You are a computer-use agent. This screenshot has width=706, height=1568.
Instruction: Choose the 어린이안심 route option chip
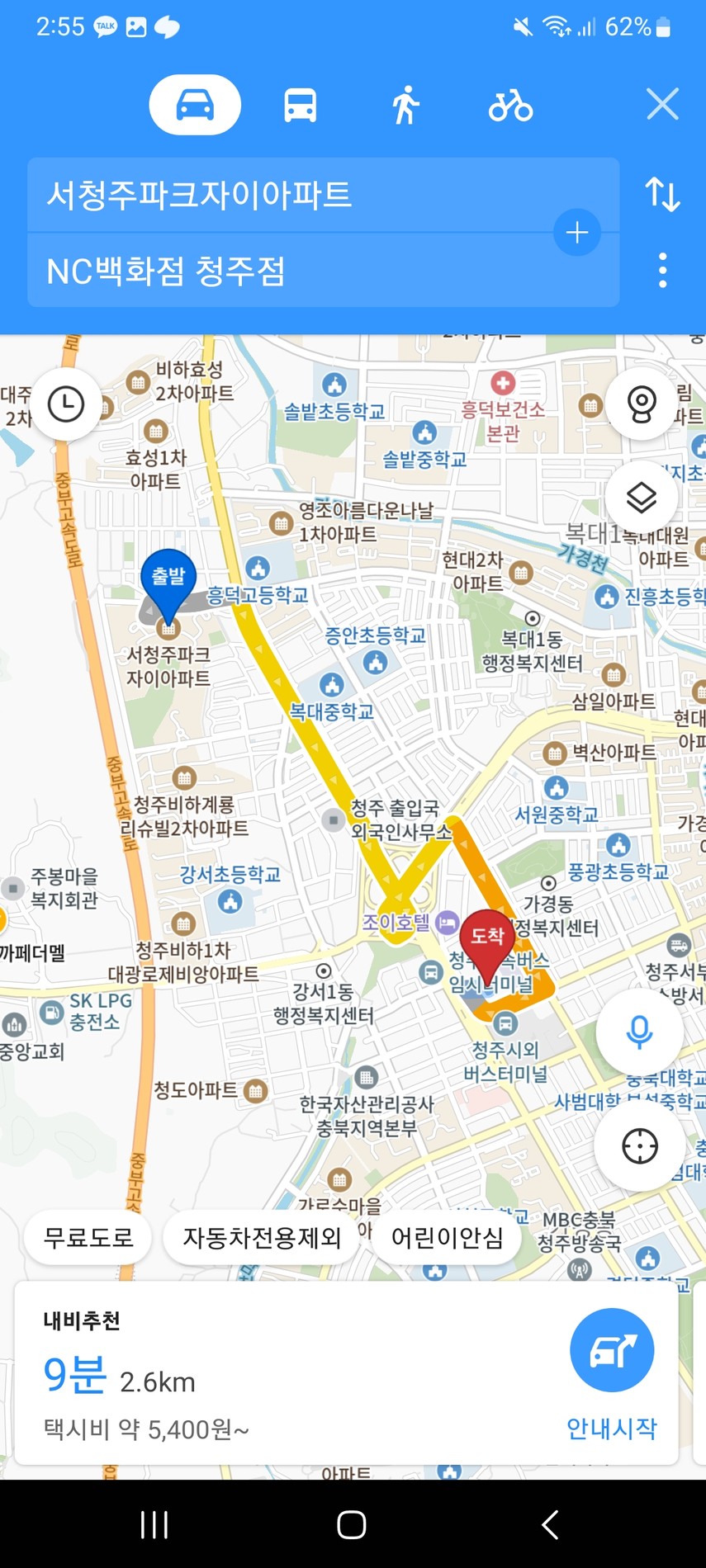pyautogui.click(x=447, y=1238)
